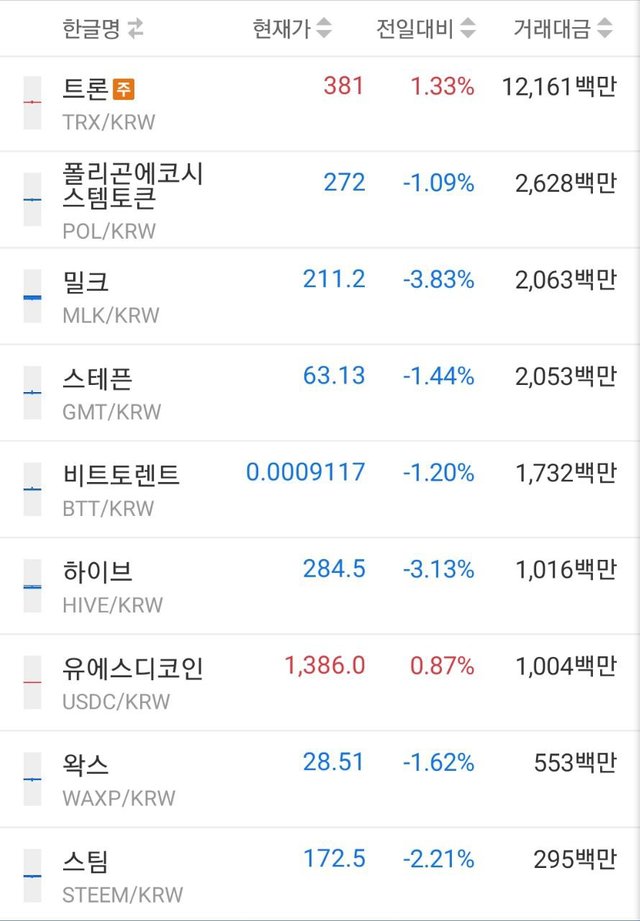View 스팀 STEEM/KRW details
The height and width of the screenshot is (921, 640).
click(86, 862)
